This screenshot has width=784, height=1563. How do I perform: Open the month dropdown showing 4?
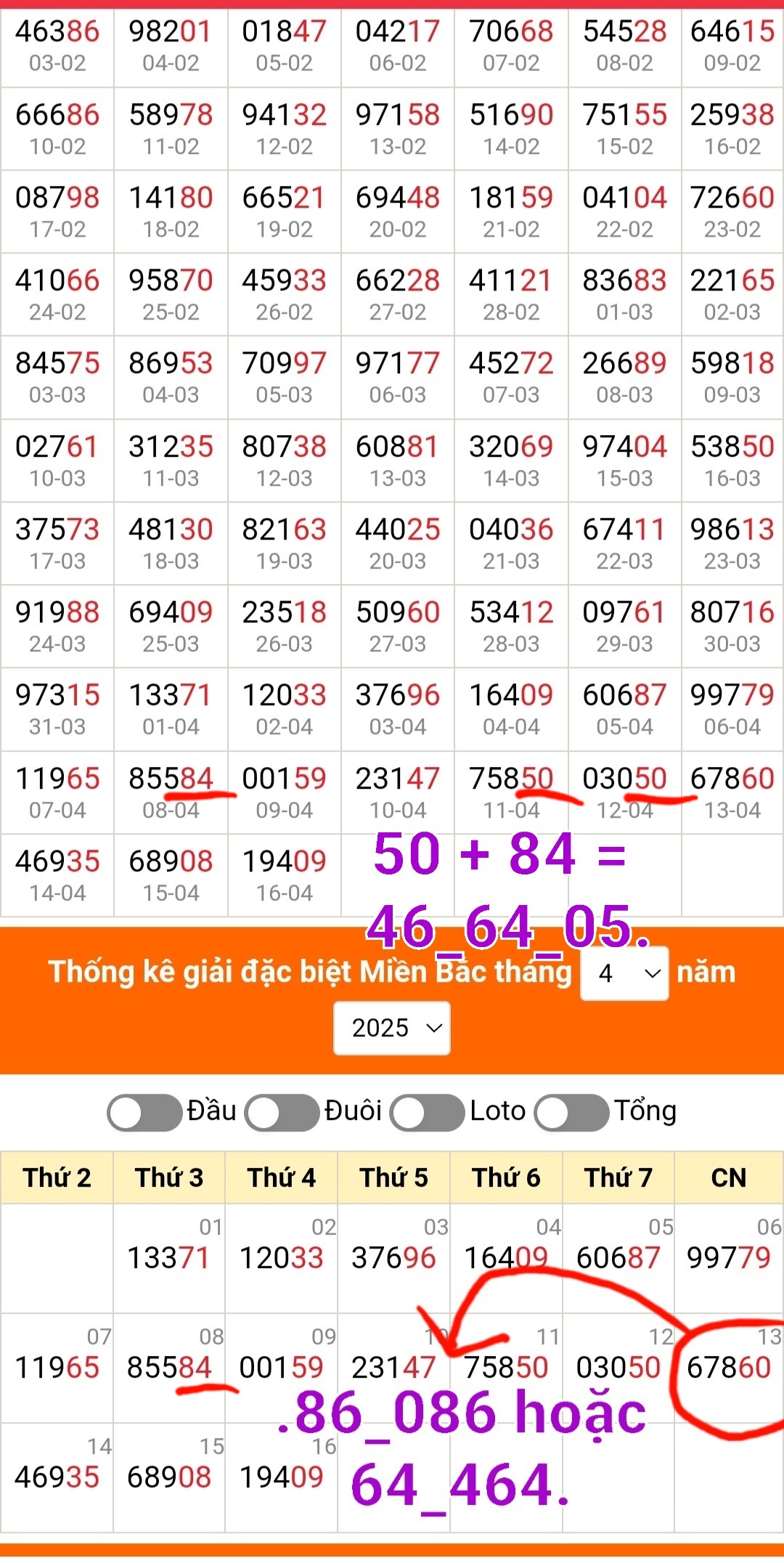(x=624, y=973)
